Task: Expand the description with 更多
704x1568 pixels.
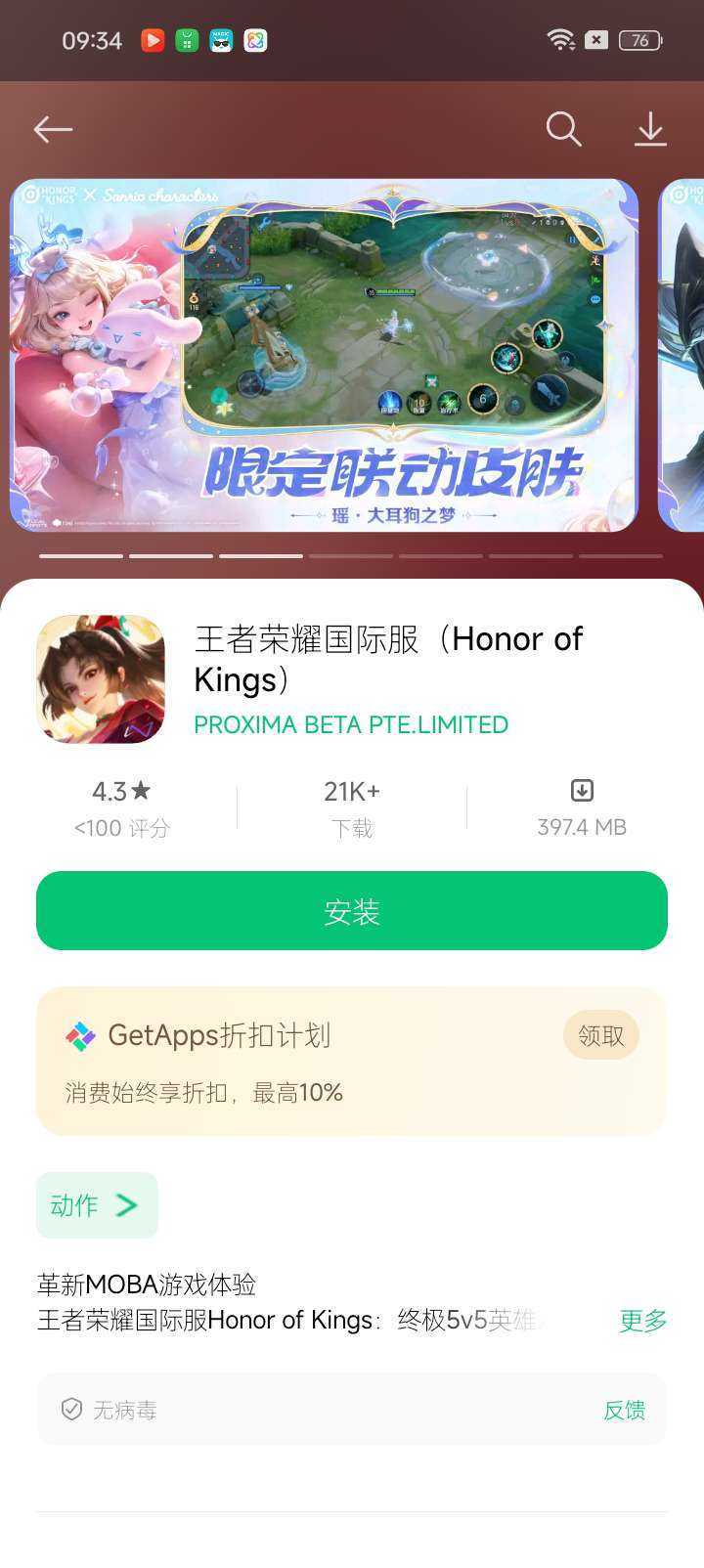Action: click(642, 1321)
